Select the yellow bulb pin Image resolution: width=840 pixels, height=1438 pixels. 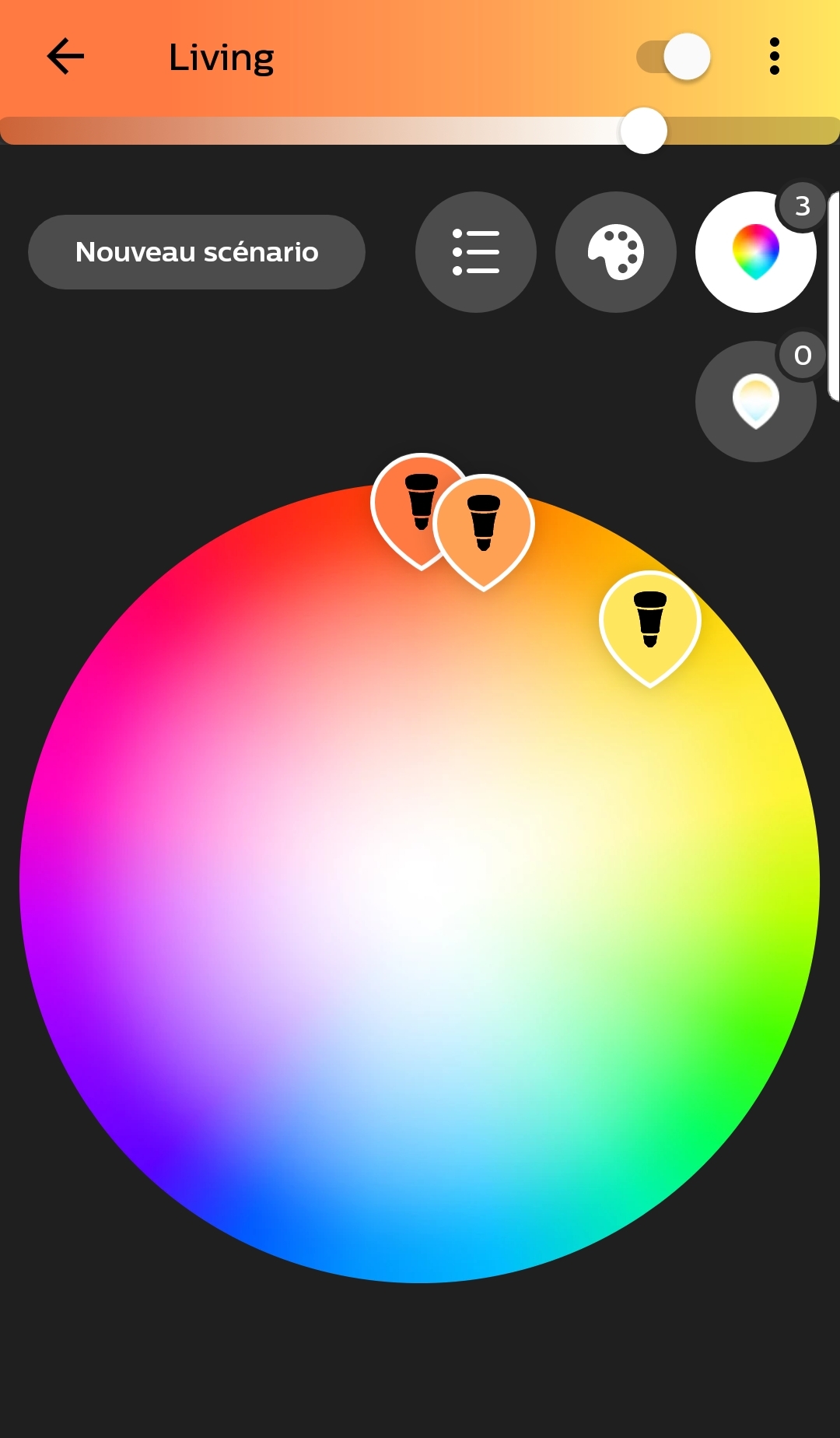coord(650,623)
